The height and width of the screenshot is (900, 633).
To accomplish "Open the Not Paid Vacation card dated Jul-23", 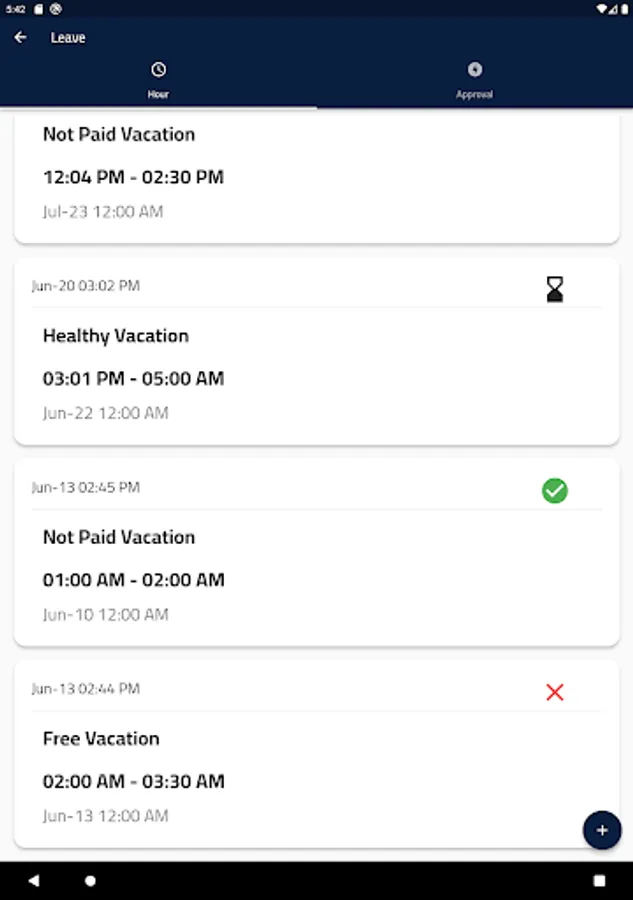I will (316, 175).
